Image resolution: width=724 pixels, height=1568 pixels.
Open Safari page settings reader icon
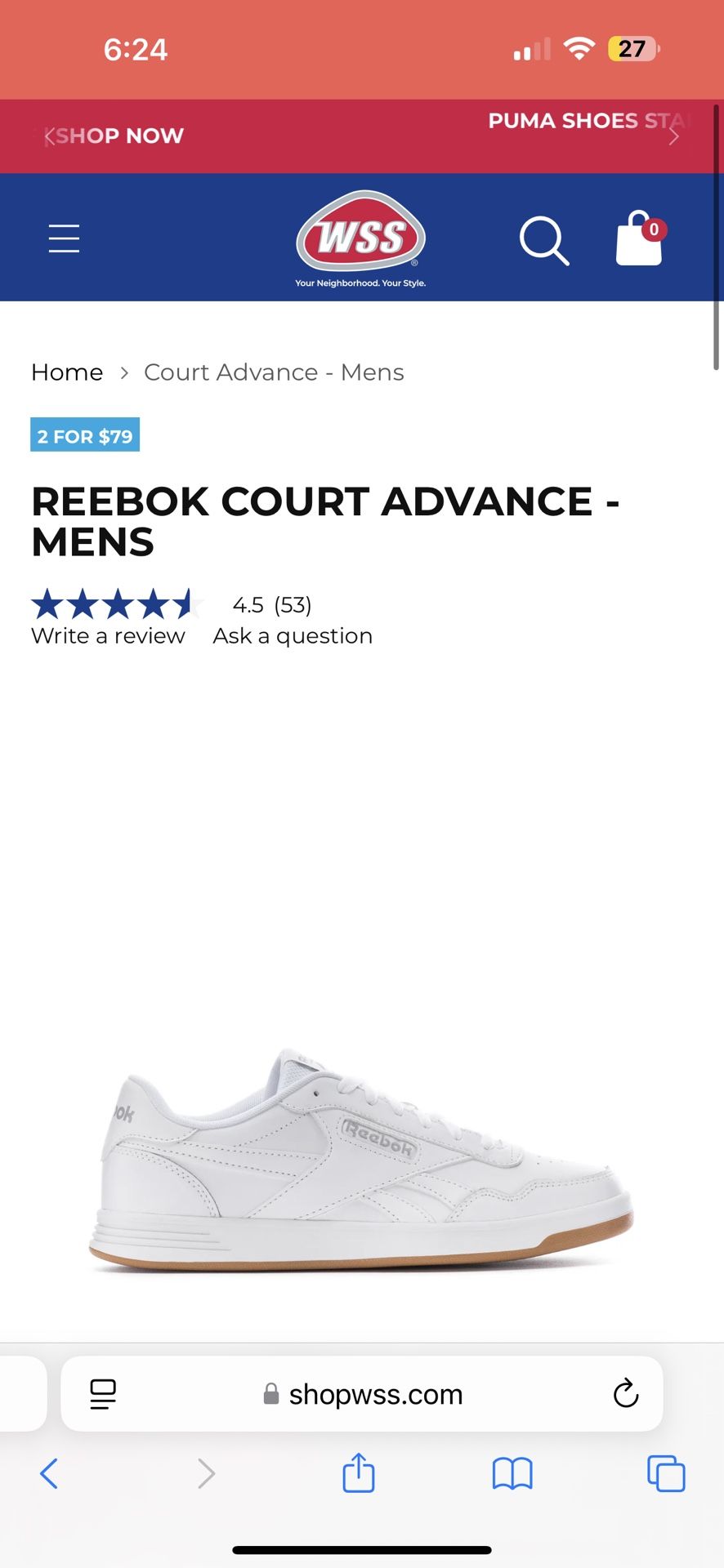[101, 1394]
